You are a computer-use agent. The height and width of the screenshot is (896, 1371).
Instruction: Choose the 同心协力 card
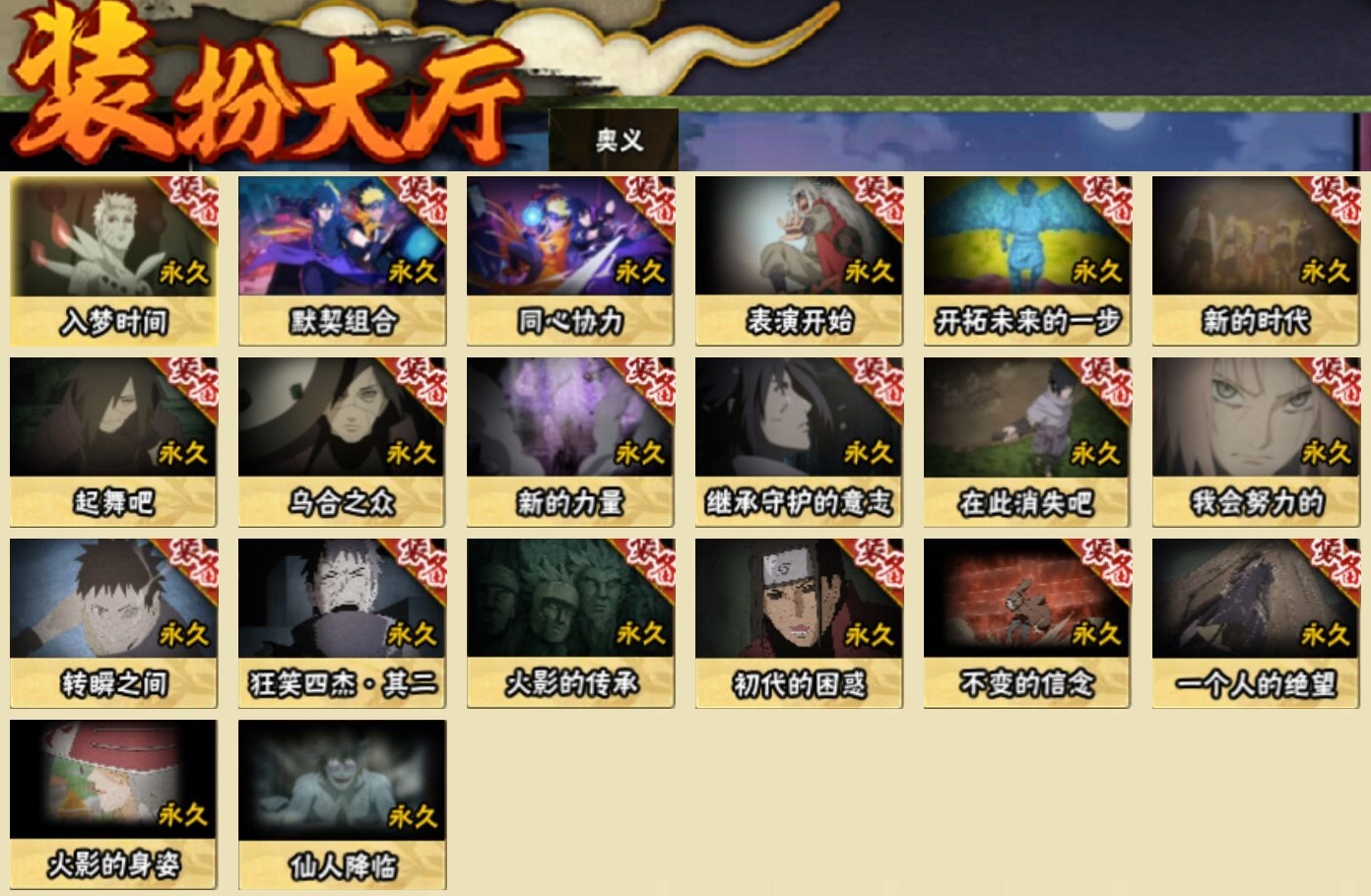pyautogui.click(x=570, y=261)
